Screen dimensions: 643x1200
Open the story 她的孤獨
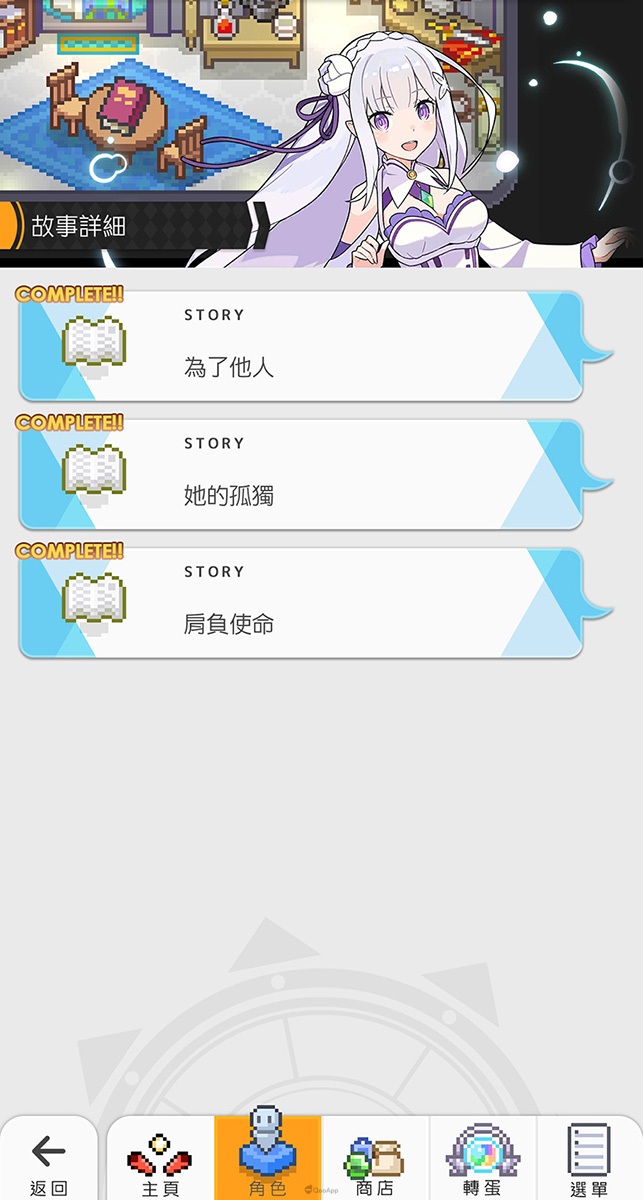click(x=300, y=474)
